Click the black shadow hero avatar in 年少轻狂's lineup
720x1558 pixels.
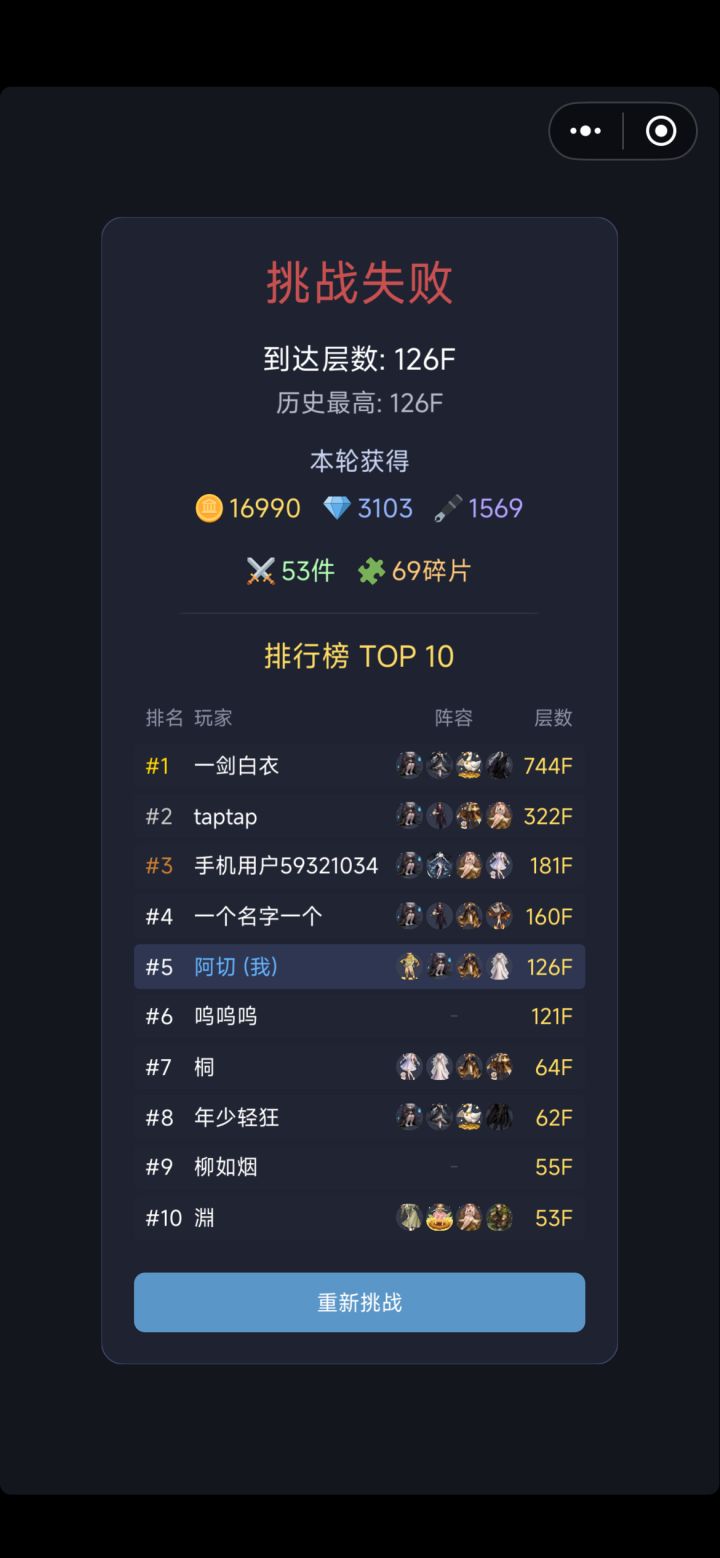coord(498,1117)
